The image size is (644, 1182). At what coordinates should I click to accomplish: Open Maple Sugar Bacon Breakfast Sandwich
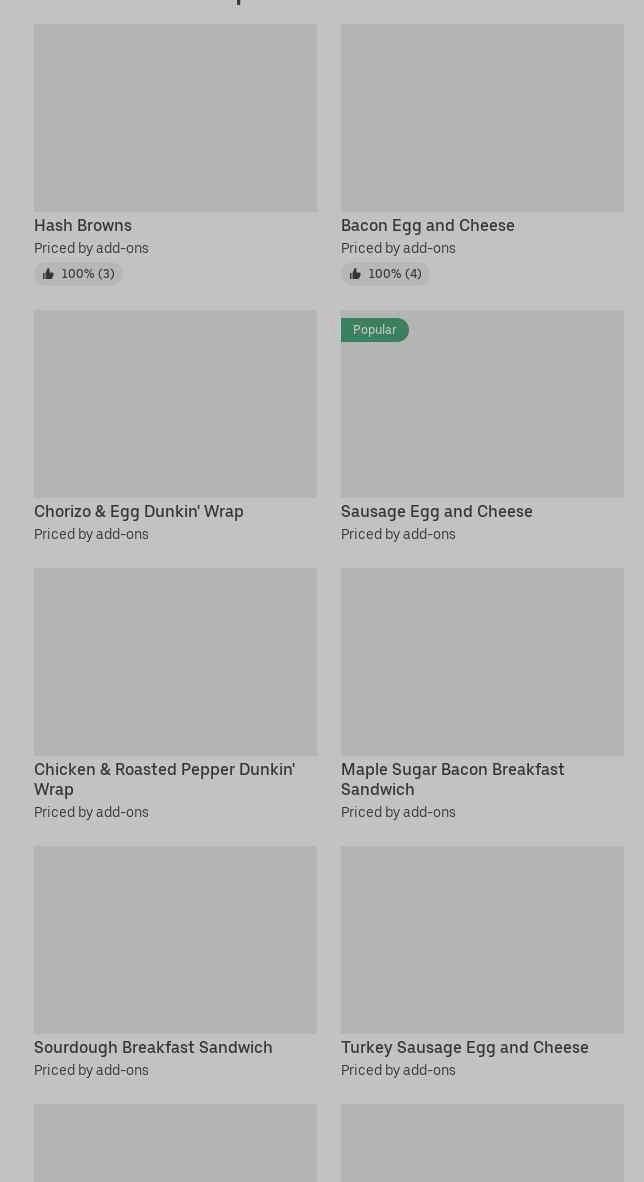coord(481,663)
